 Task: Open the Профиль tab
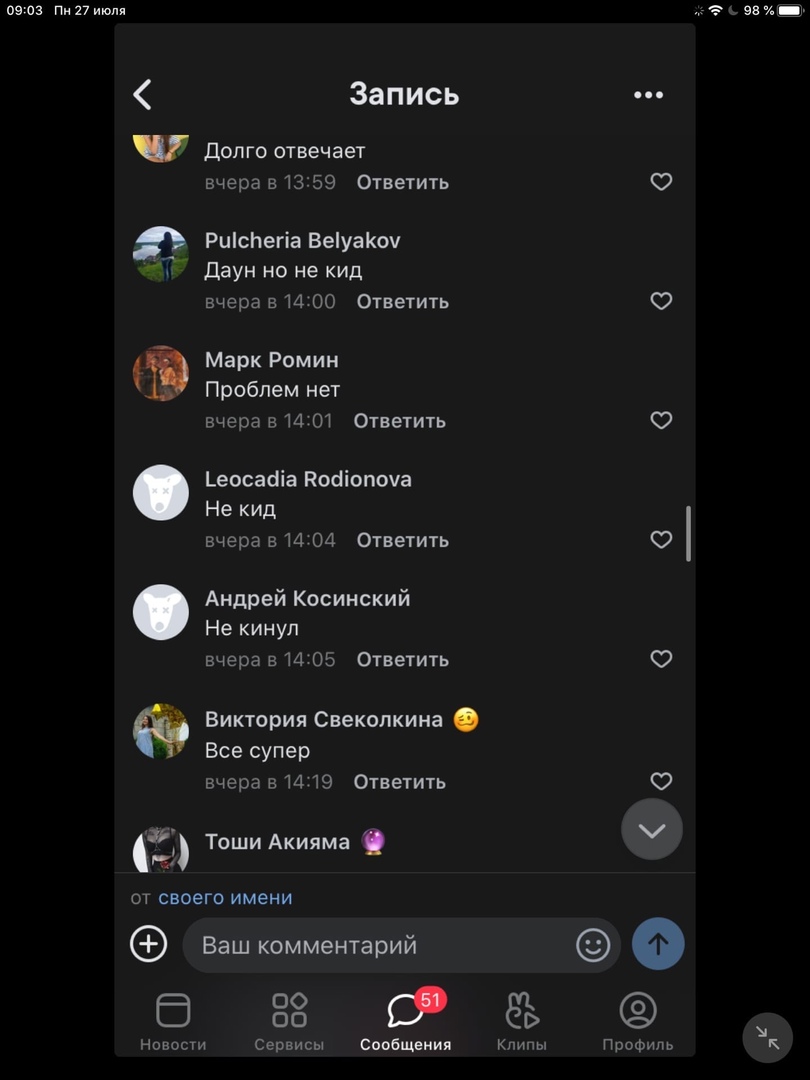pyautogui.click(x=637, y=1022)
